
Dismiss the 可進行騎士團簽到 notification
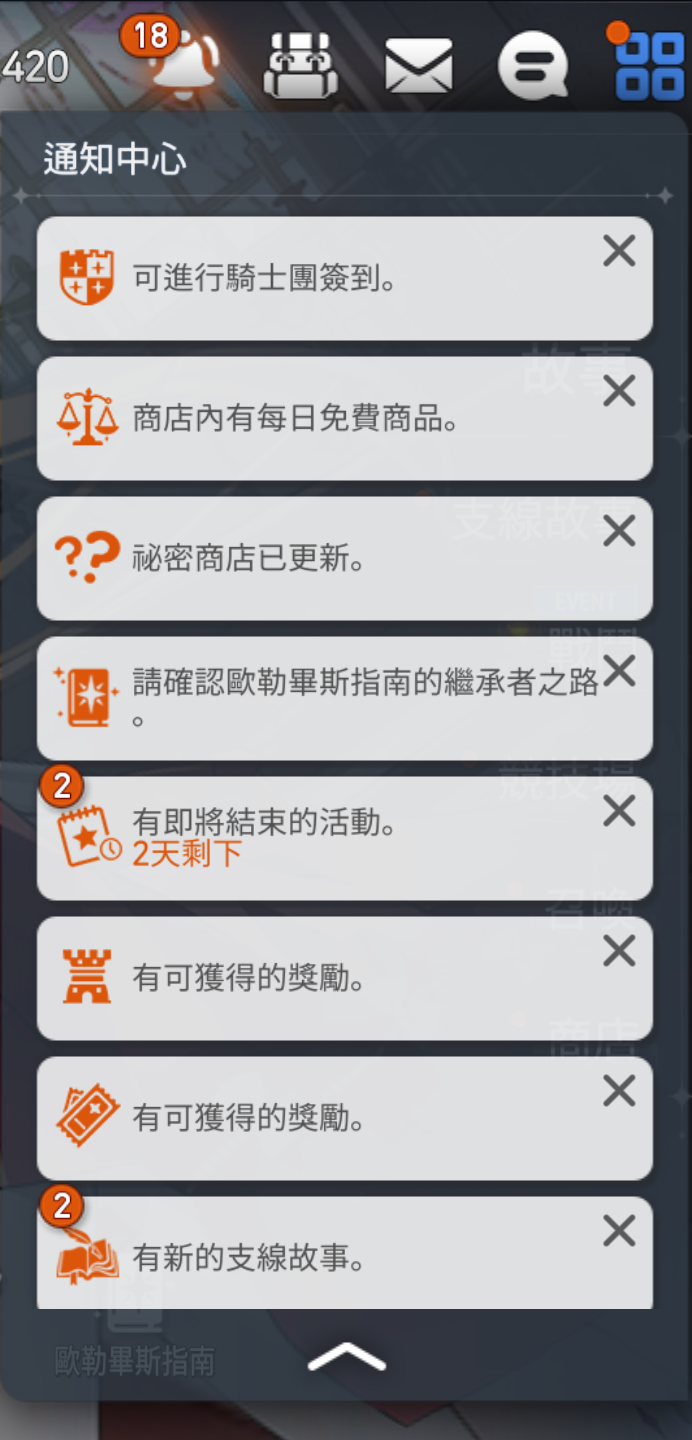[x=619, y=252]
